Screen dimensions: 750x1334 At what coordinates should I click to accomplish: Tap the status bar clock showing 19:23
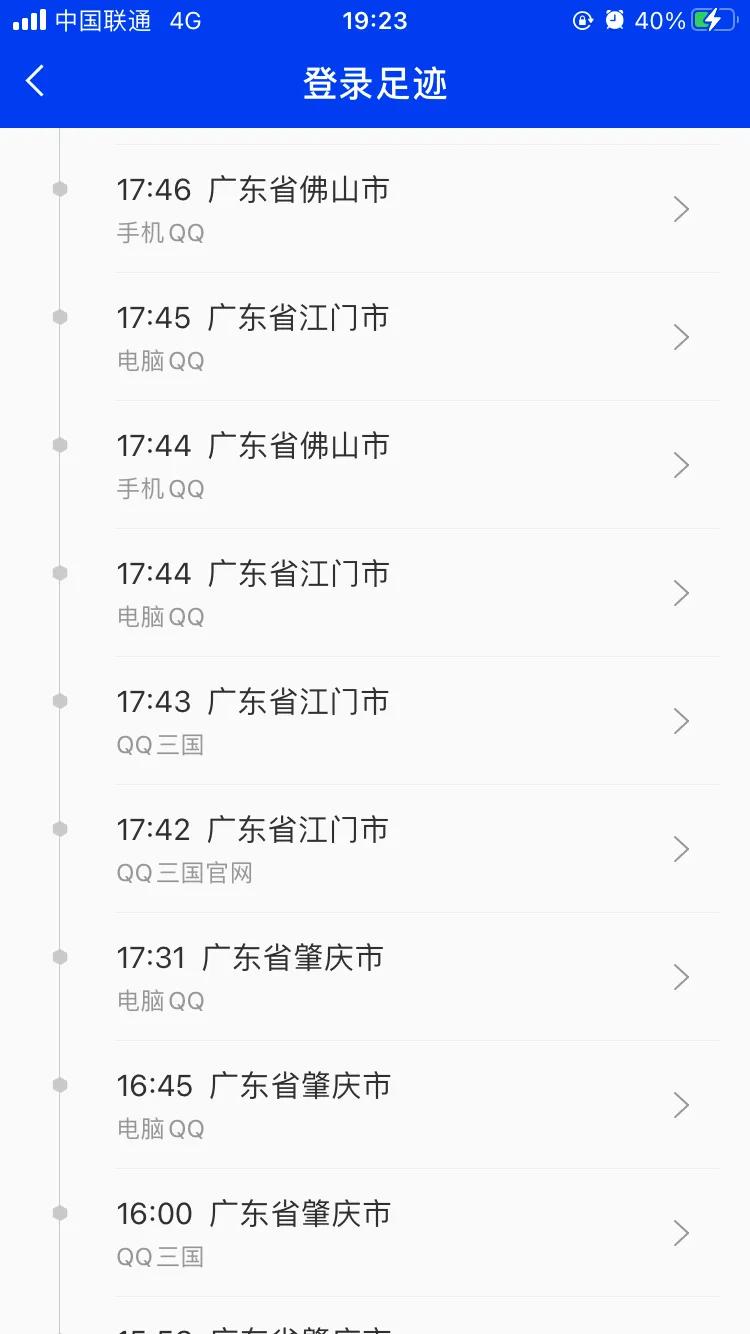(375, 20)
